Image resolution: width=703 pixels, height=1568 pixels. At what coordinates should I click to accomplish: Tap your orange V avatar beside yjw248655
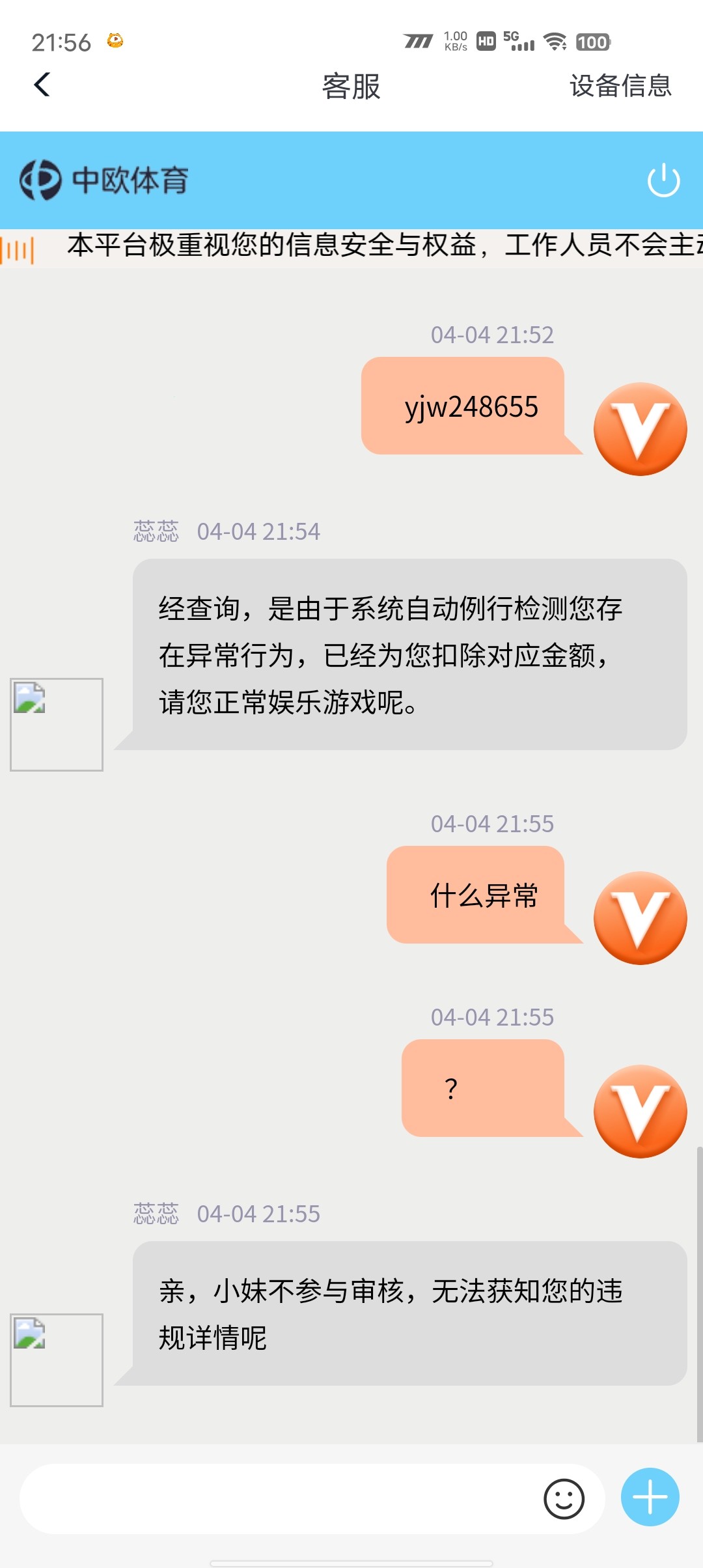pyautogui.click(x=640, y=427)
